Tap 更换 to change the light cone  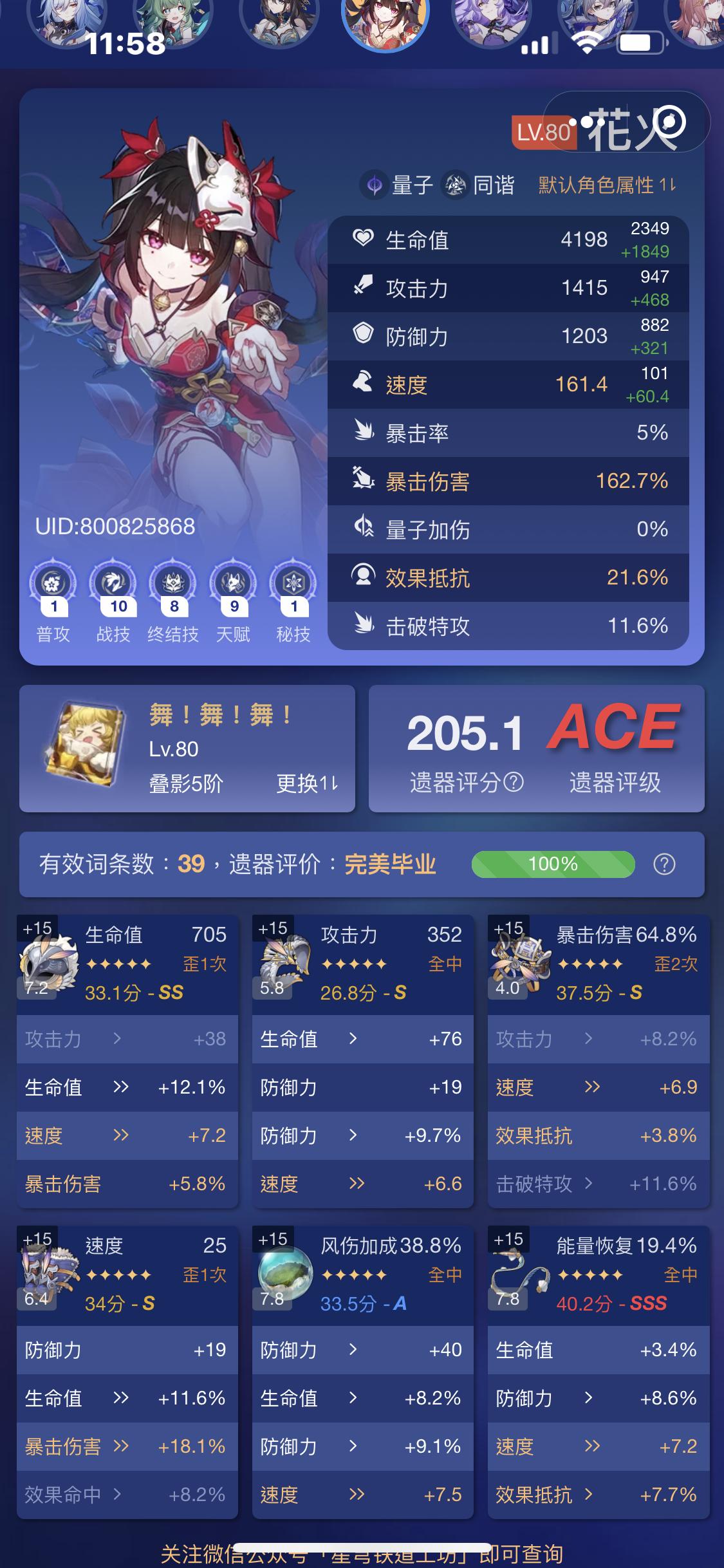click(307, 783)
